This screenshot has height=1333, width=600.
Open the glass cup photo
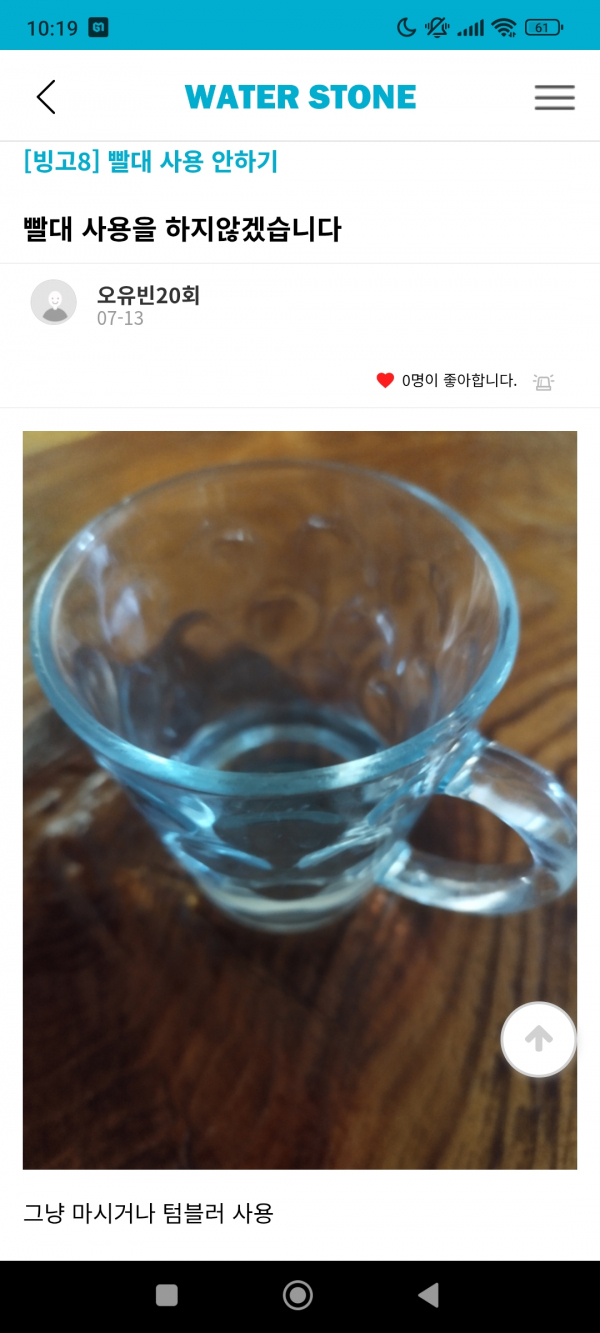pos(300,800)
